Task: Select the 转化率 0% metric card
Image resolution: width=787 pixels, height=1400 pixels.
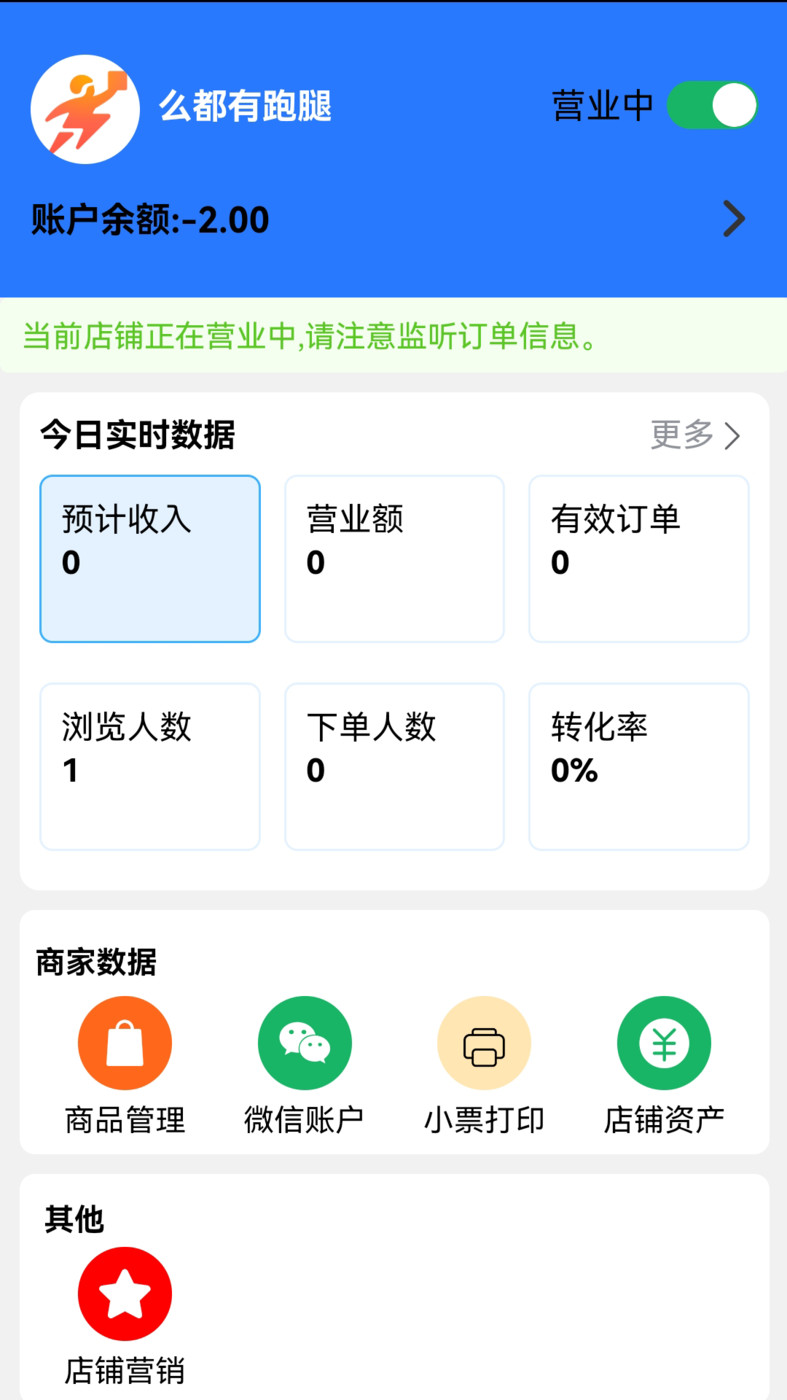Action: (x=638, y=767)
